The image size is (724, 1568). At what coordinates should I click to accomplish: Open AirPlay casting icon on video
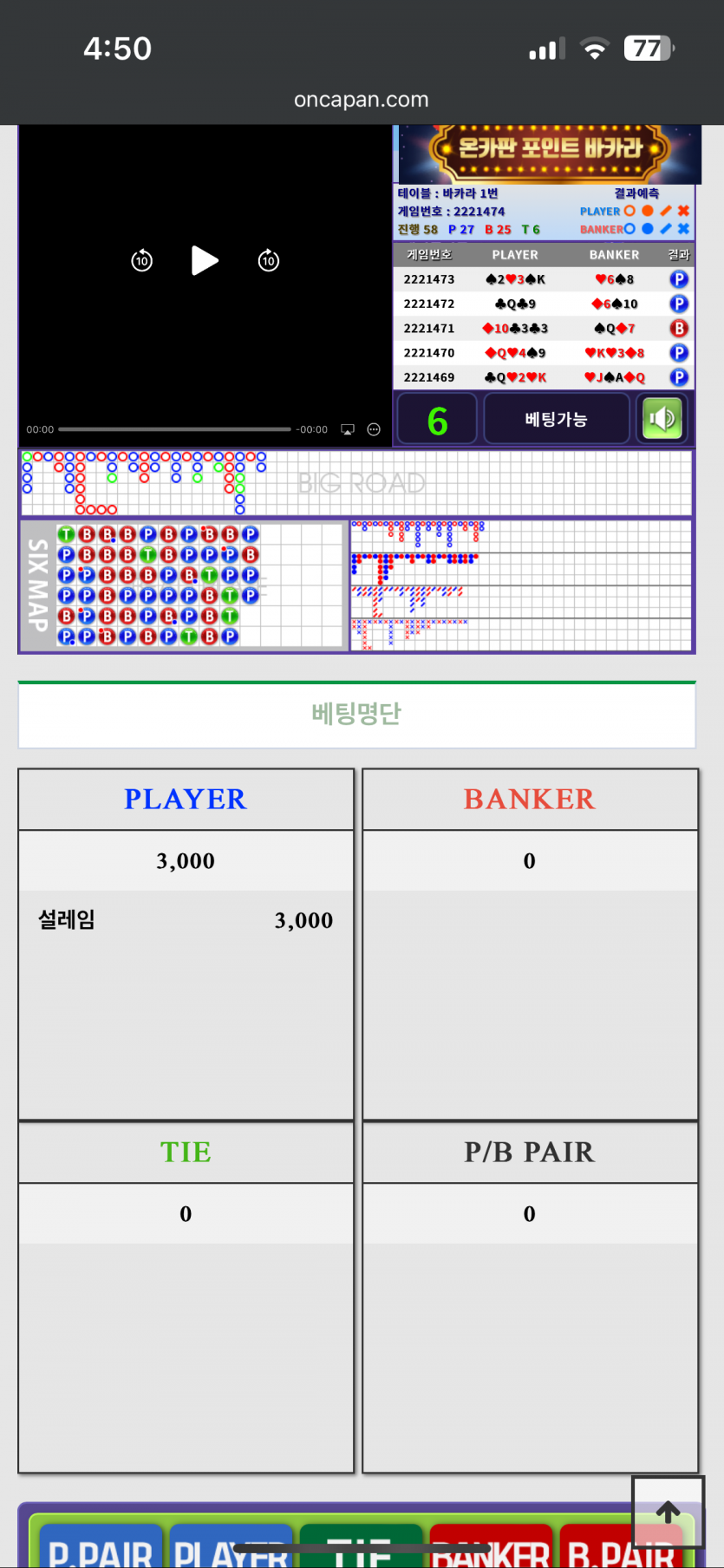coord(348,429)
